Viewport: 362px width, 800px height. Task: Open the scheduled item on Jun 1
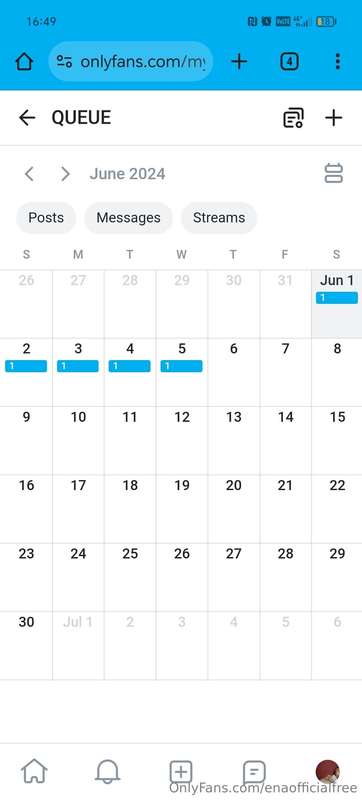337,298
